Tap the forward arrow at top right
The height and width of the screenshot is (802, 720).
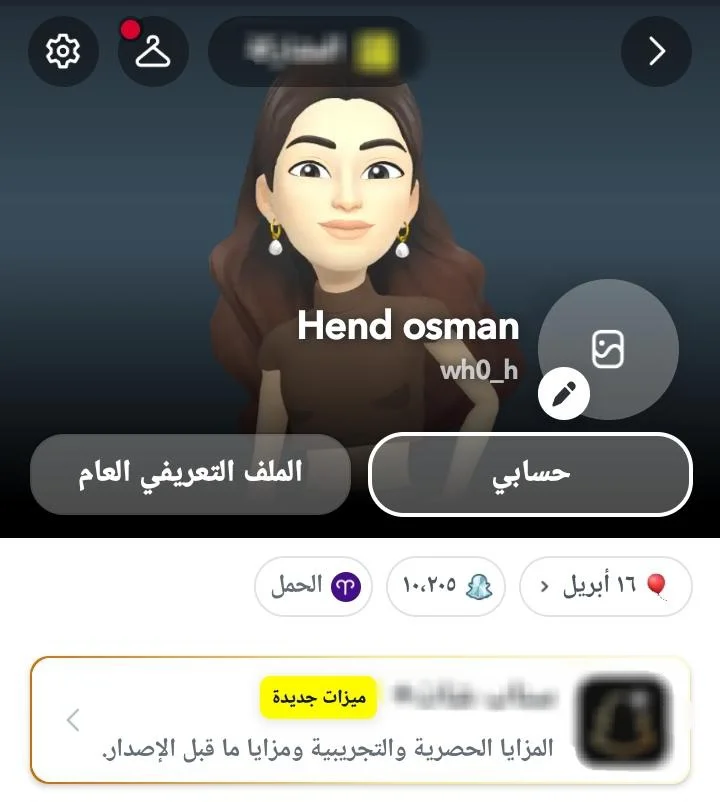657,51
